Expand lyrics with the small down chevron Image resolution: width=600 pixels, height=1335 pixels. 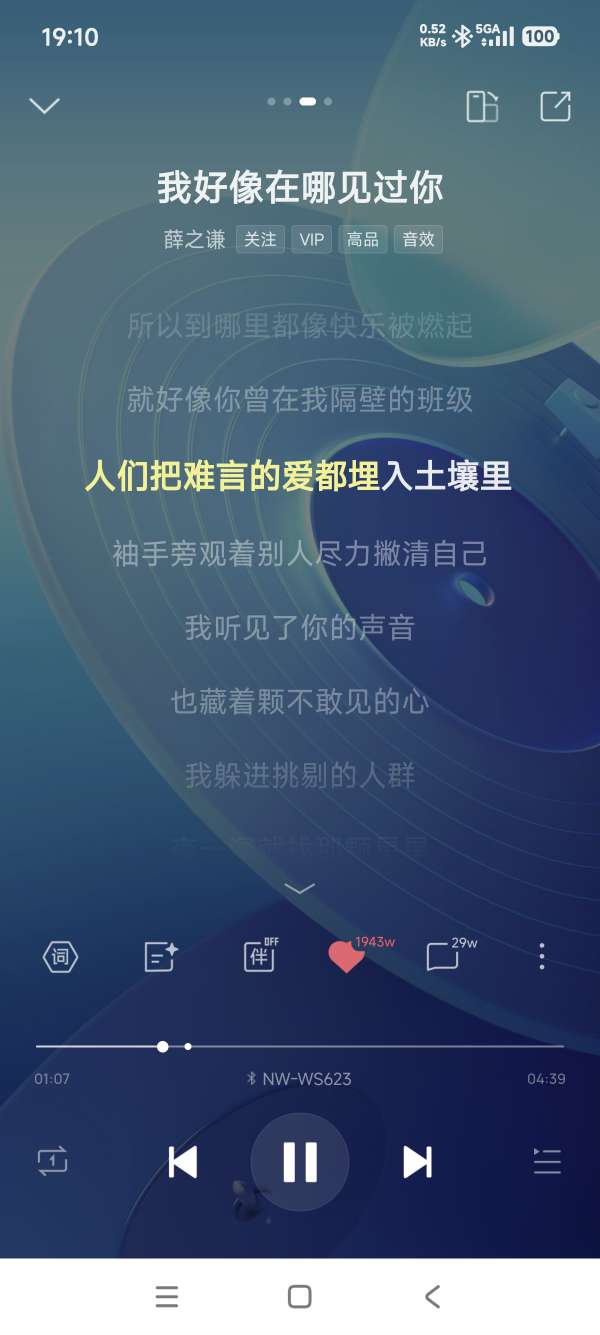pos(300,888)
